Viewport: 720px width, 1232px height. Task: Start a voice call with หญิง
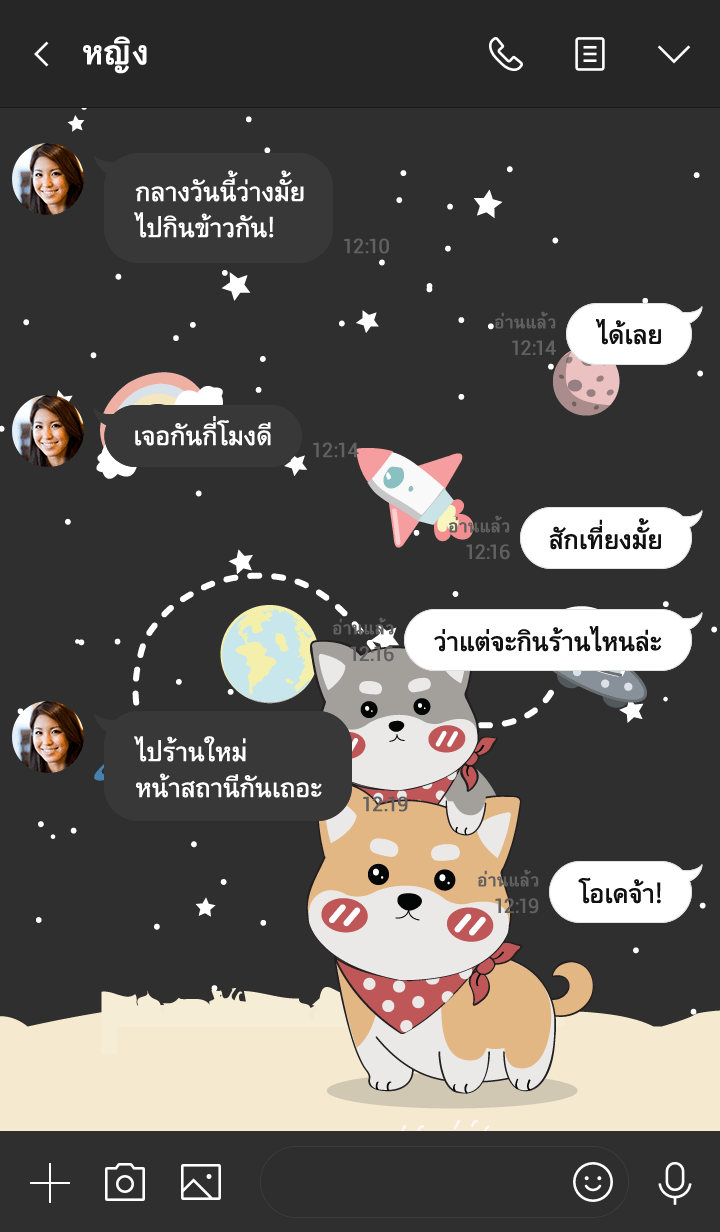click(x=505, y=54)
